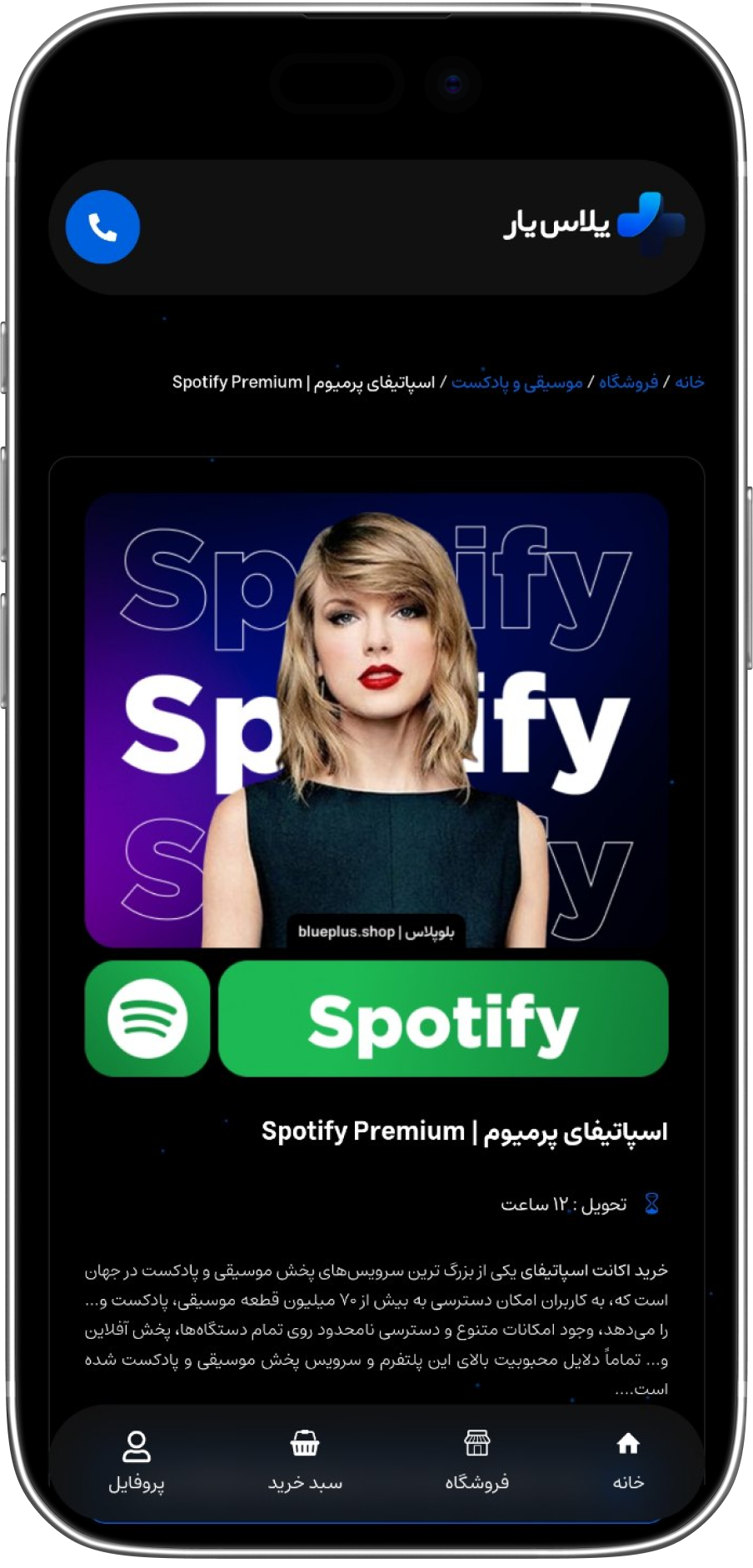
Task: Go to the فروشگاه breadcrumb link
Action: [629, 382]
